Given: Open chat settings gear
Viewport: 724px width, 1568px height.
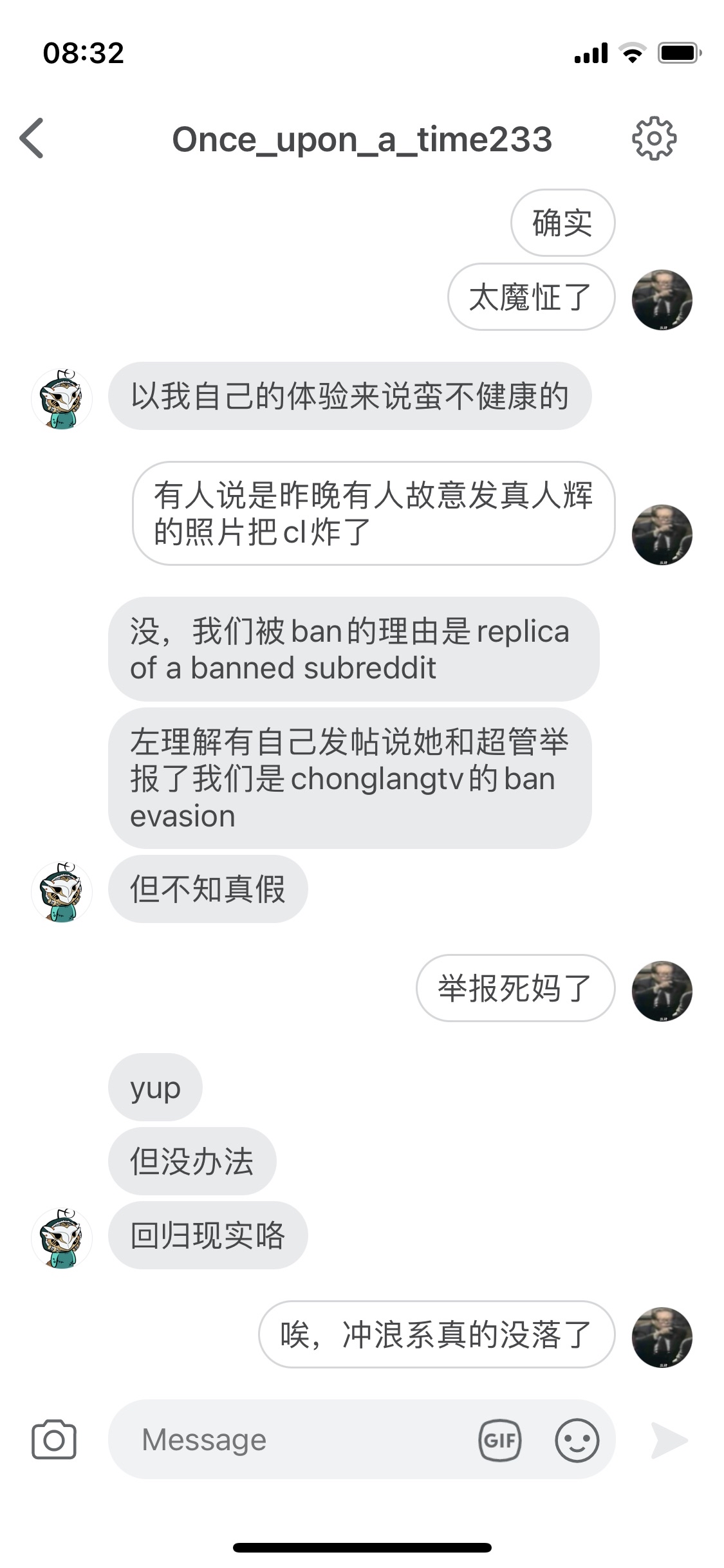Looking at the screenshot, I should tap(653, 138).
